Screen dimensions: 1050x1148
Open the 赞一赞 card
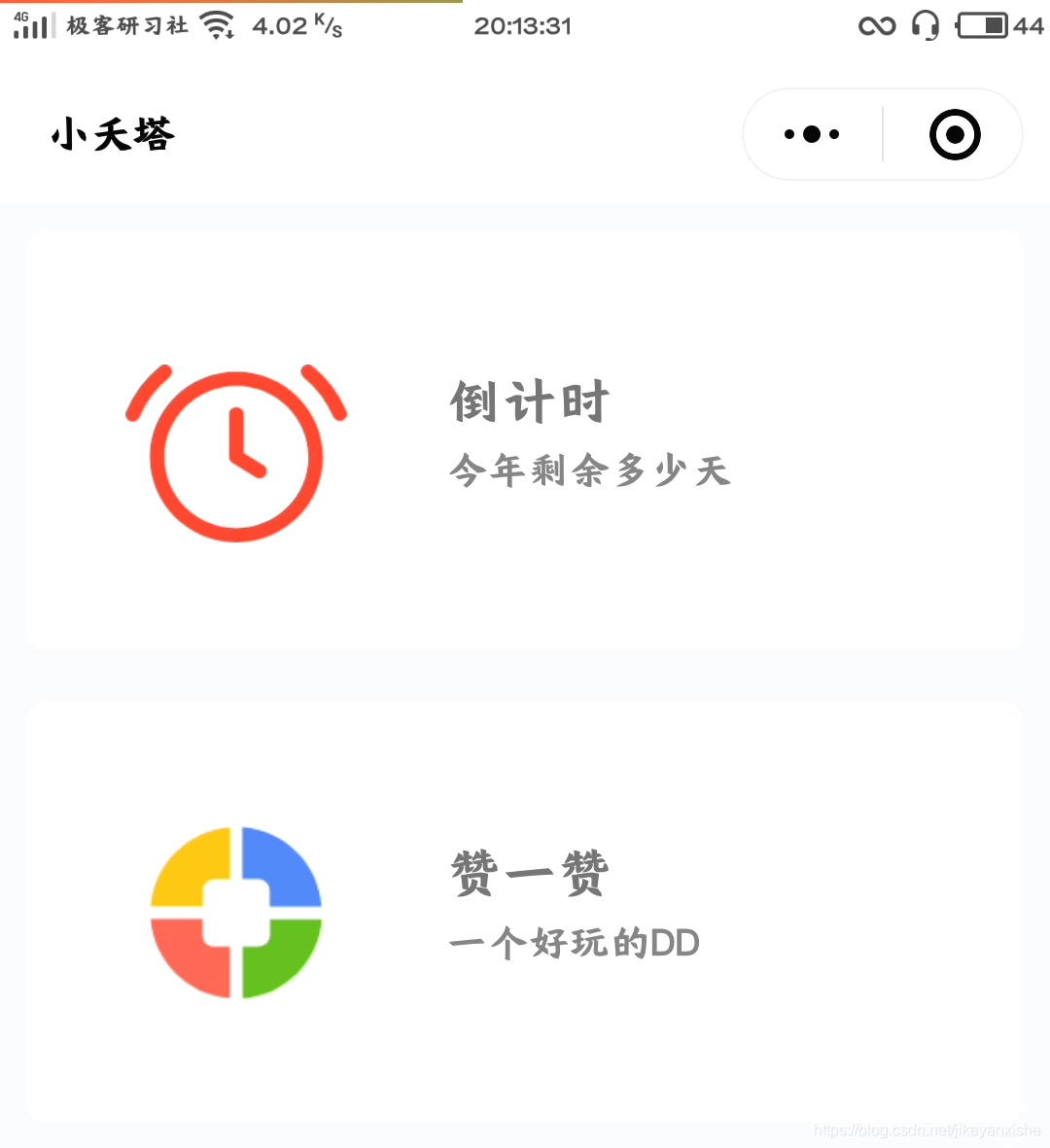coord(525,912)
